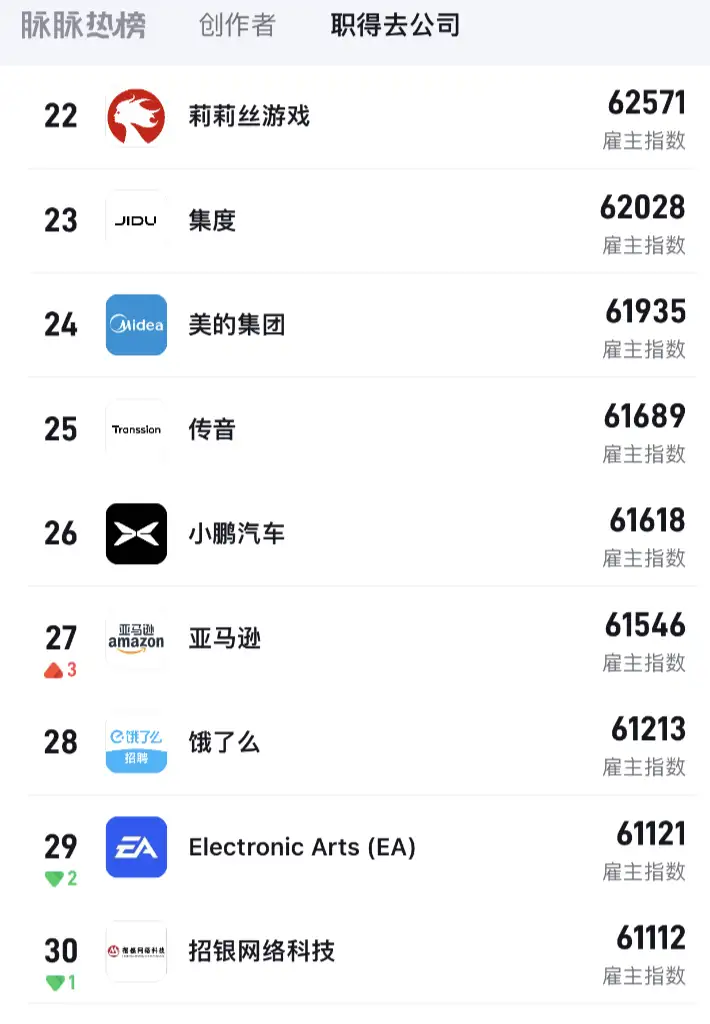Viewport: 710px width, 1024px height.
Task: Switch to the 脉脉热榜 tab
Action: click(83, 25)
